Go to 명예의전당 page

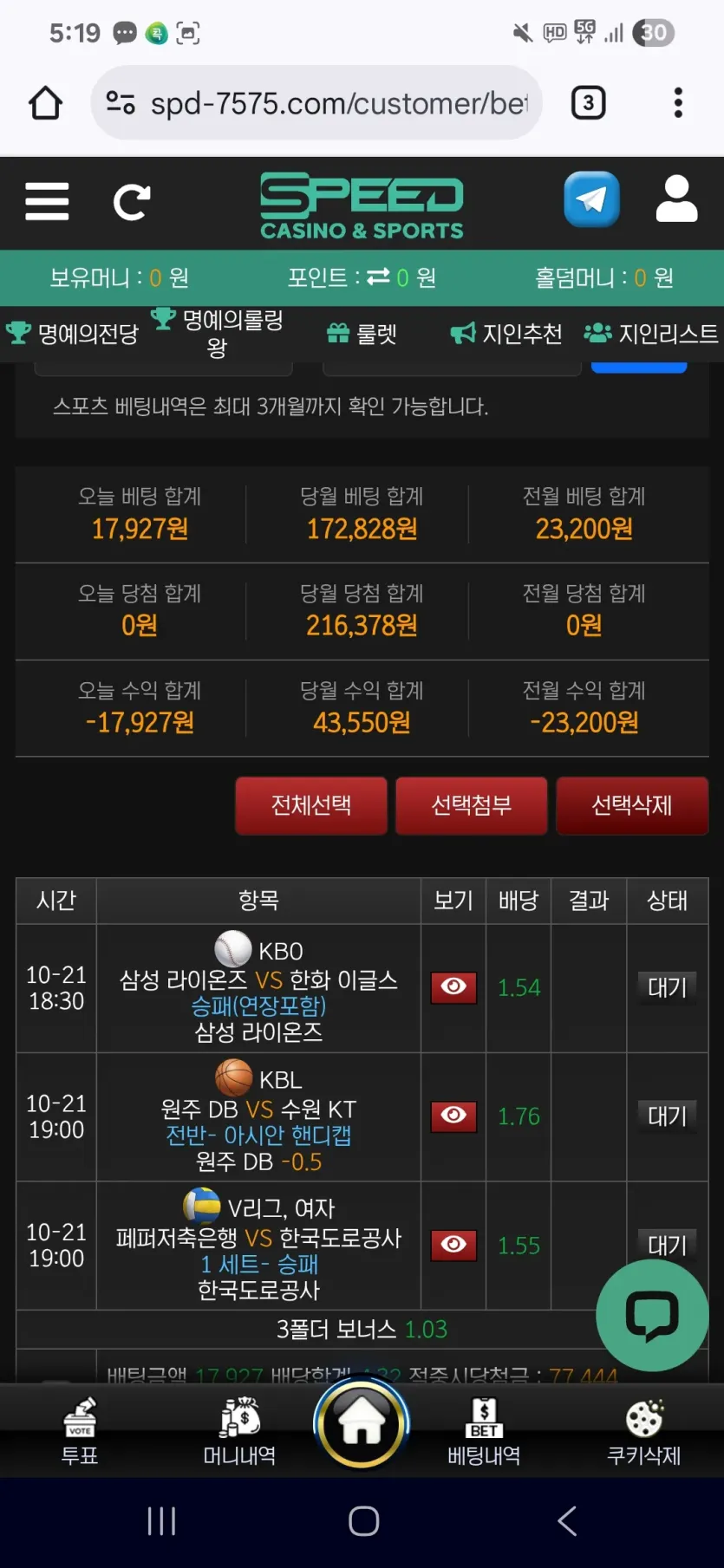(x=74, y=334)
